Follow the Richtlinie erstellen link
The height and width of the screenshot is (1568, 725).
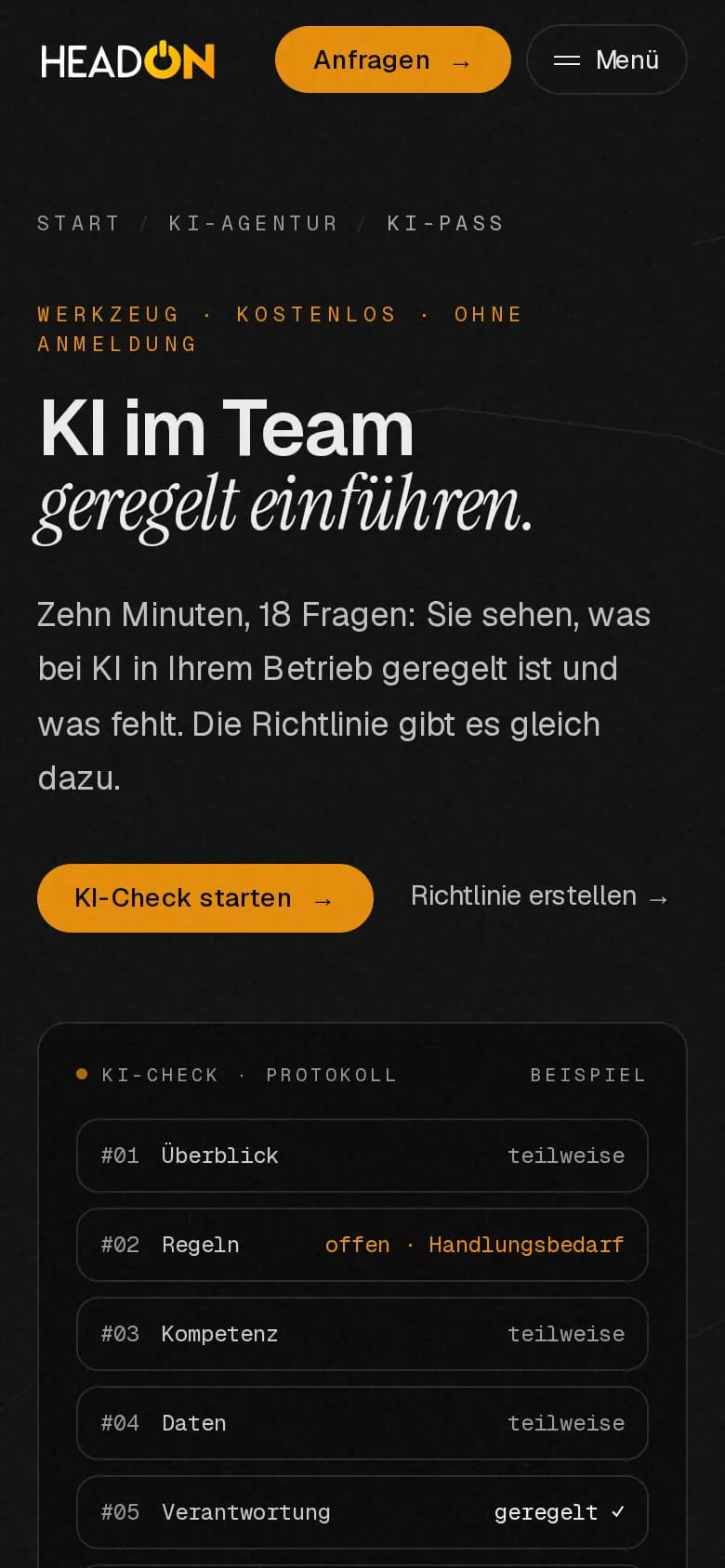coord(540,896)
